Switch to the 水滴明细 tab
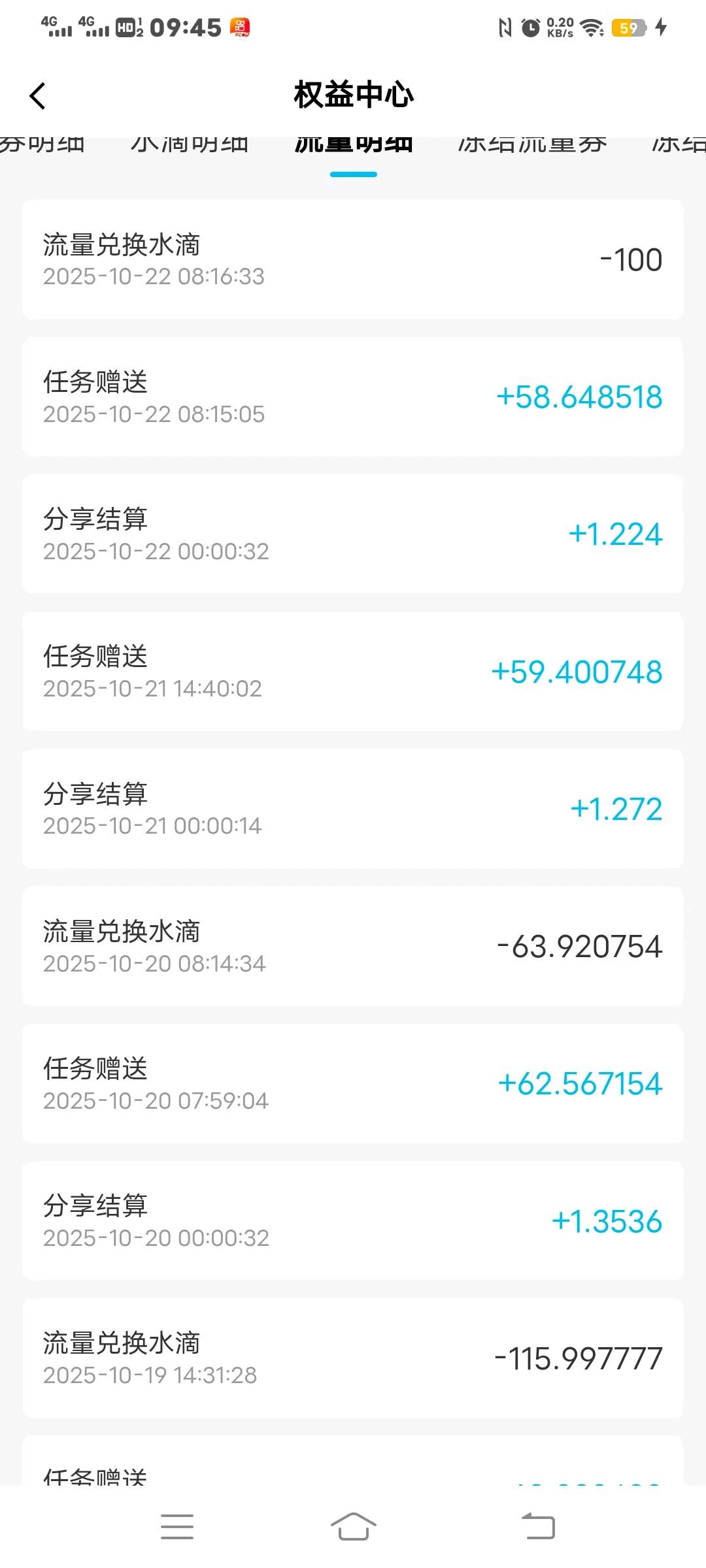Screen dimensions: 706x1568 pyautogui.click(x=190, y=144)
